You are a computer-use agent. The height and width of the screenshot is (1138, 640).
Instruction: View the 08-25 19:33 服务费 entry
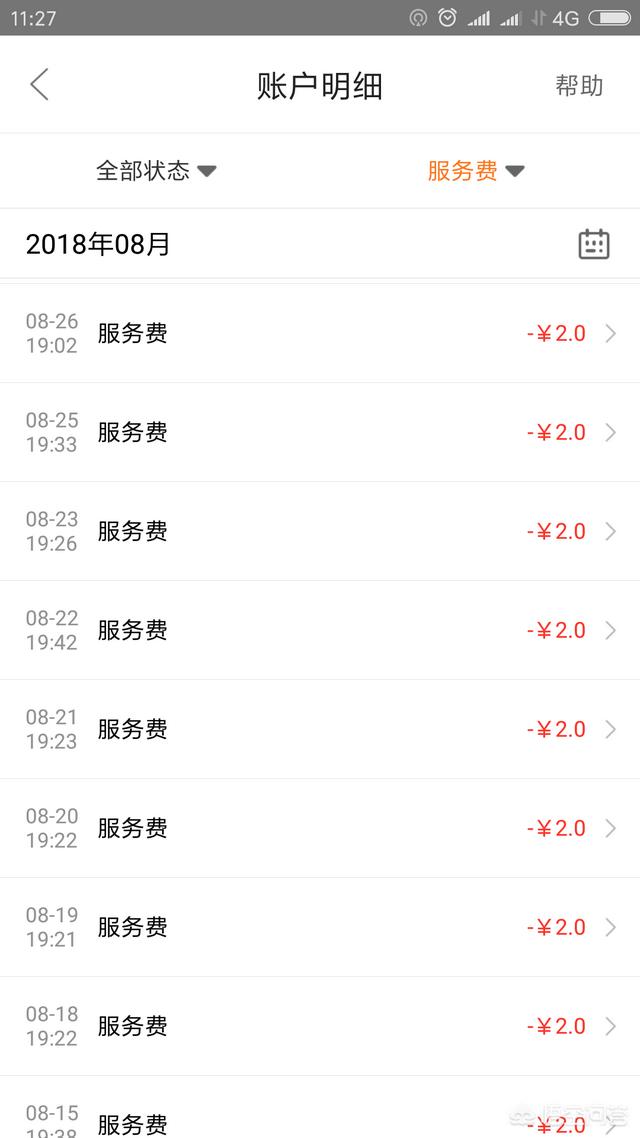[x=320, y=432]
